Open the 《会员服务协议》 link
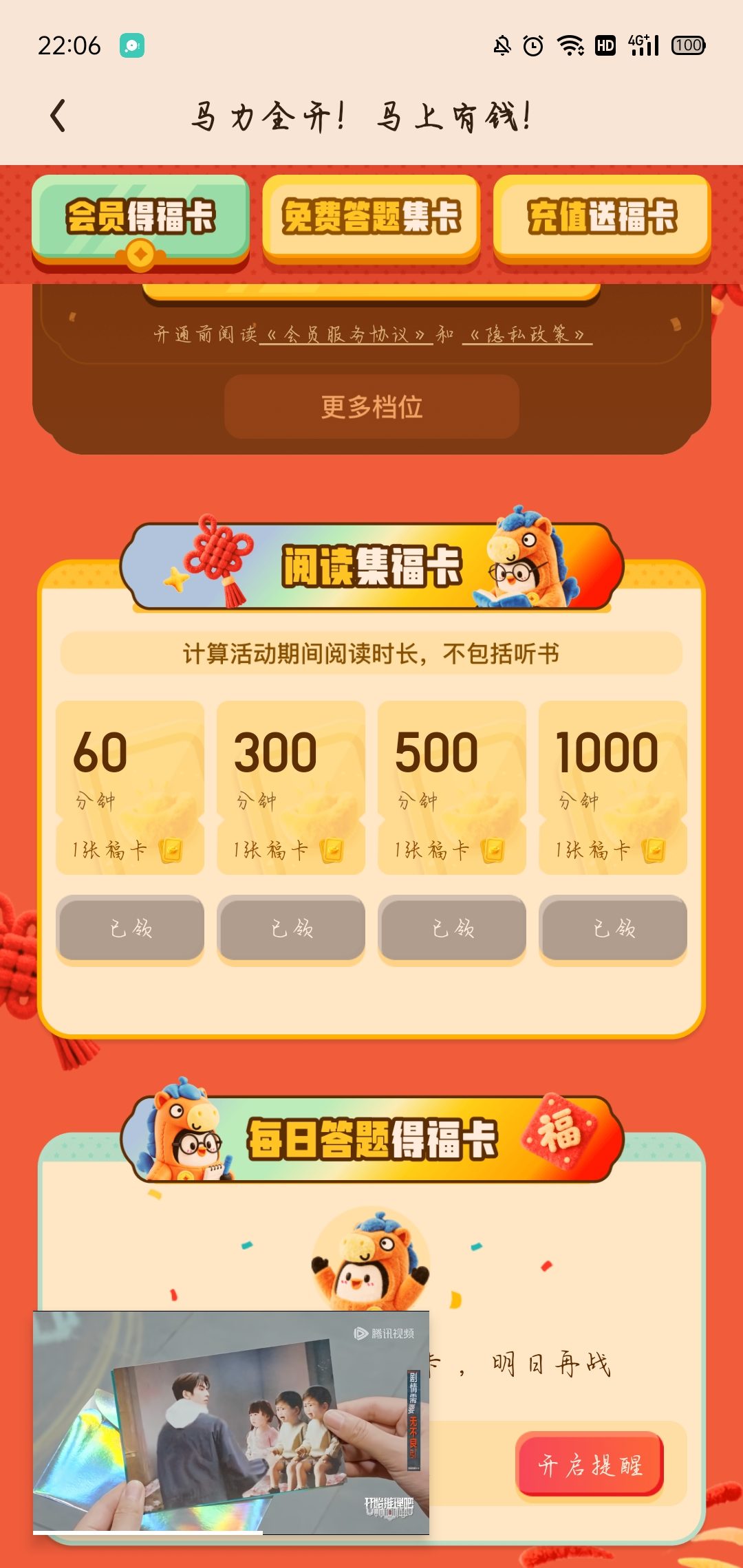 tap(346, 335)
